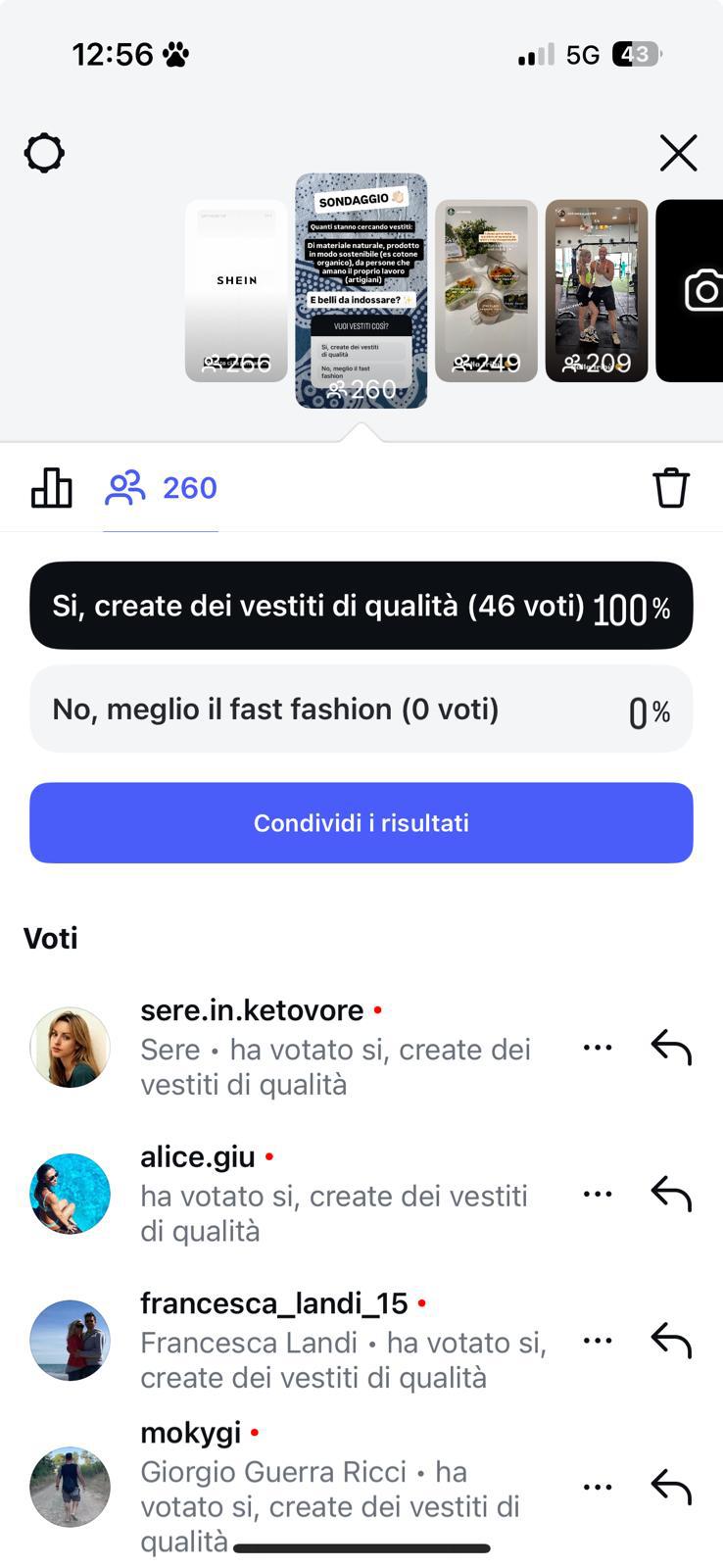Open the story settings gear icon

pos(43,153)
